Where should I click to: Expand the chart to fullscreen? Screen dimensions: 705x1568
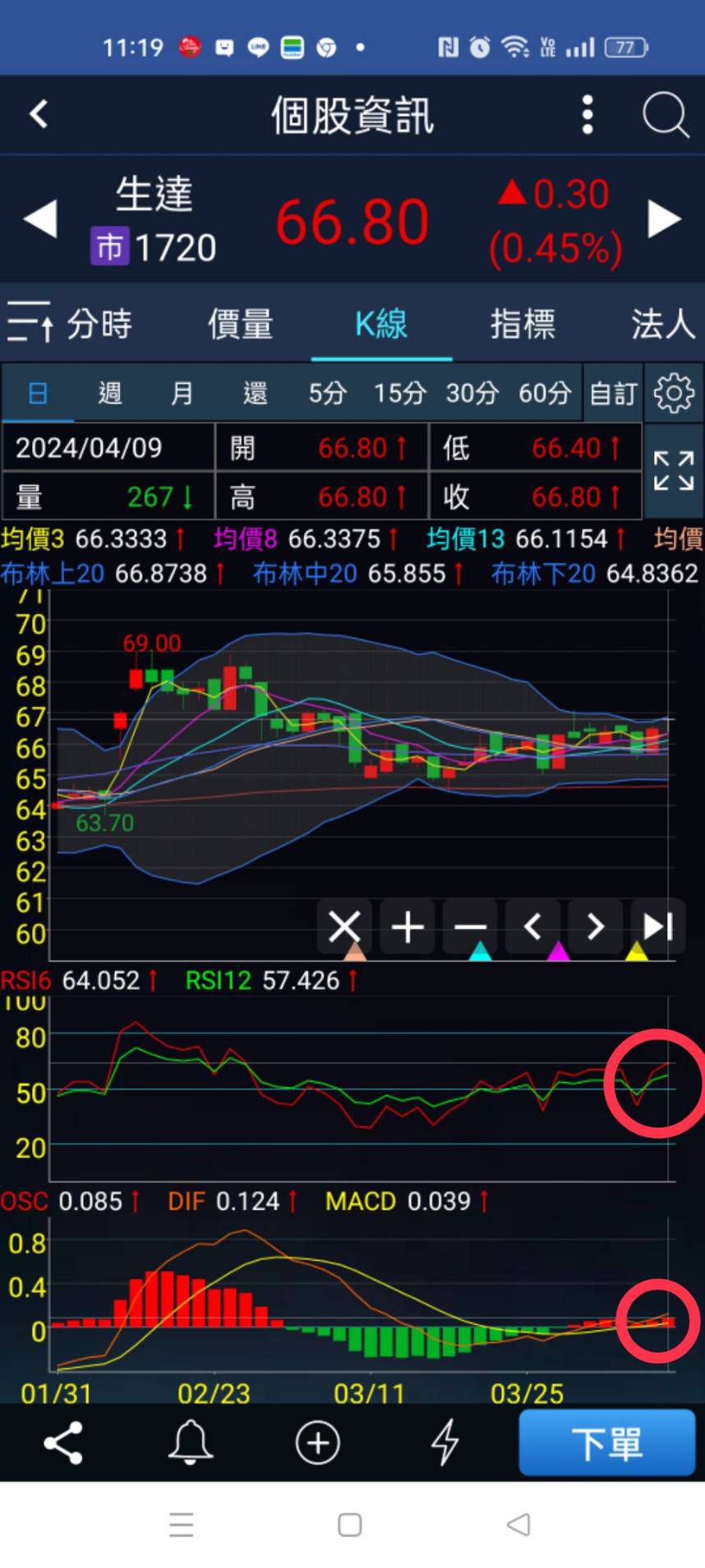tap(674, 471)
